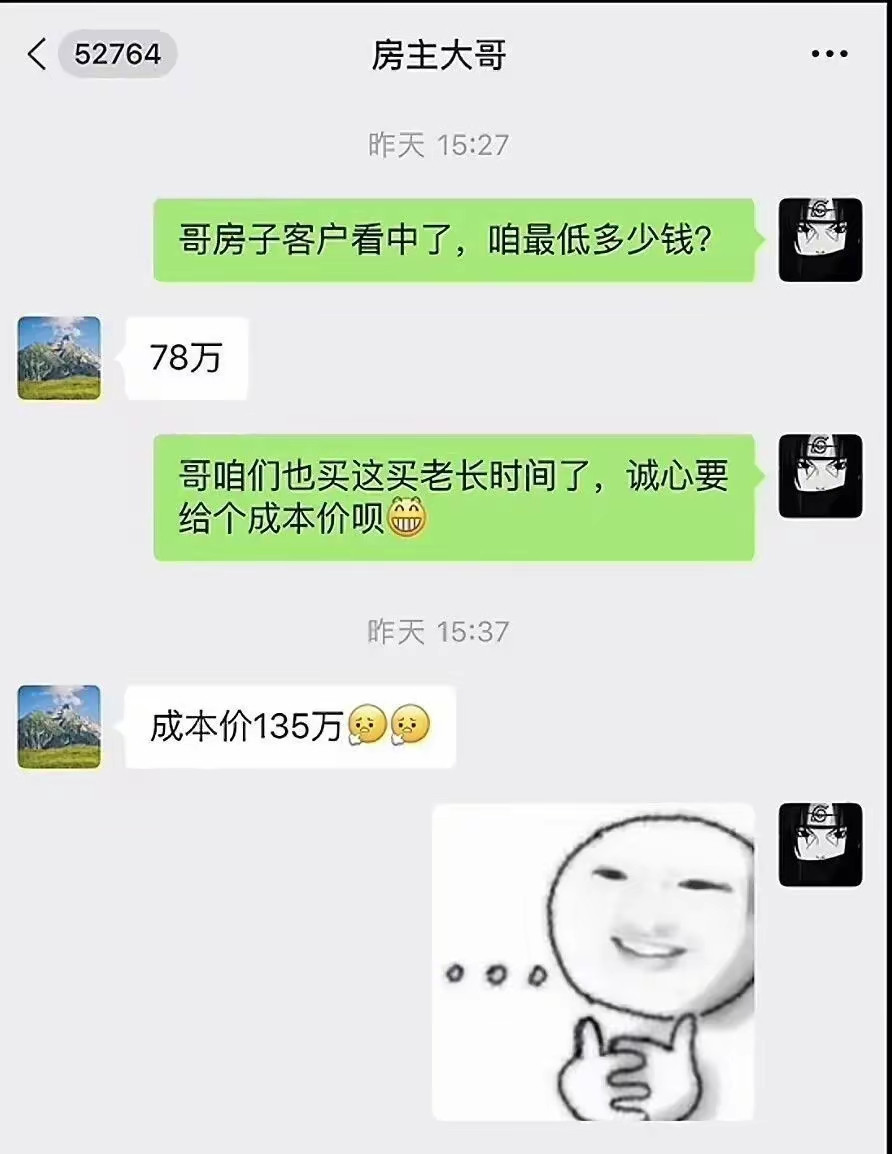Tap the 成本价135万 reply bubble

[x=289, y=727]
